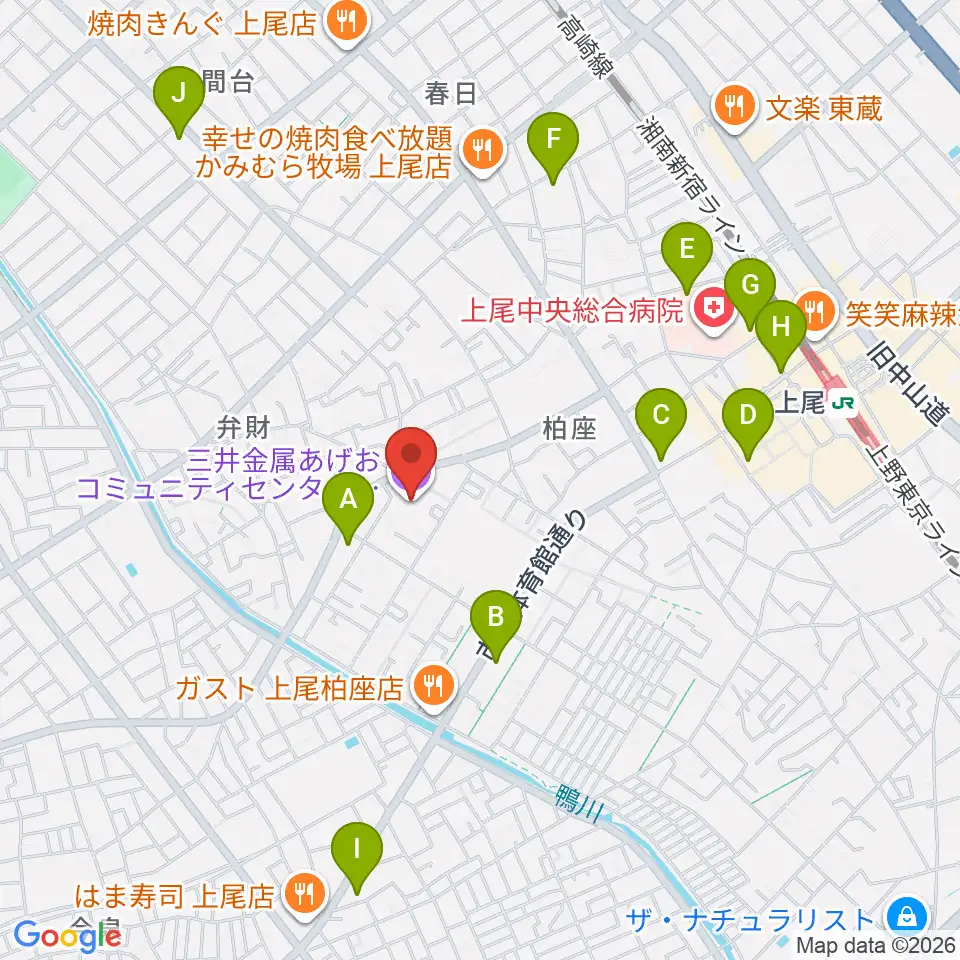
Task: Open the ザ・ナチュラリスト shop icon
Action: pos(909,920)
